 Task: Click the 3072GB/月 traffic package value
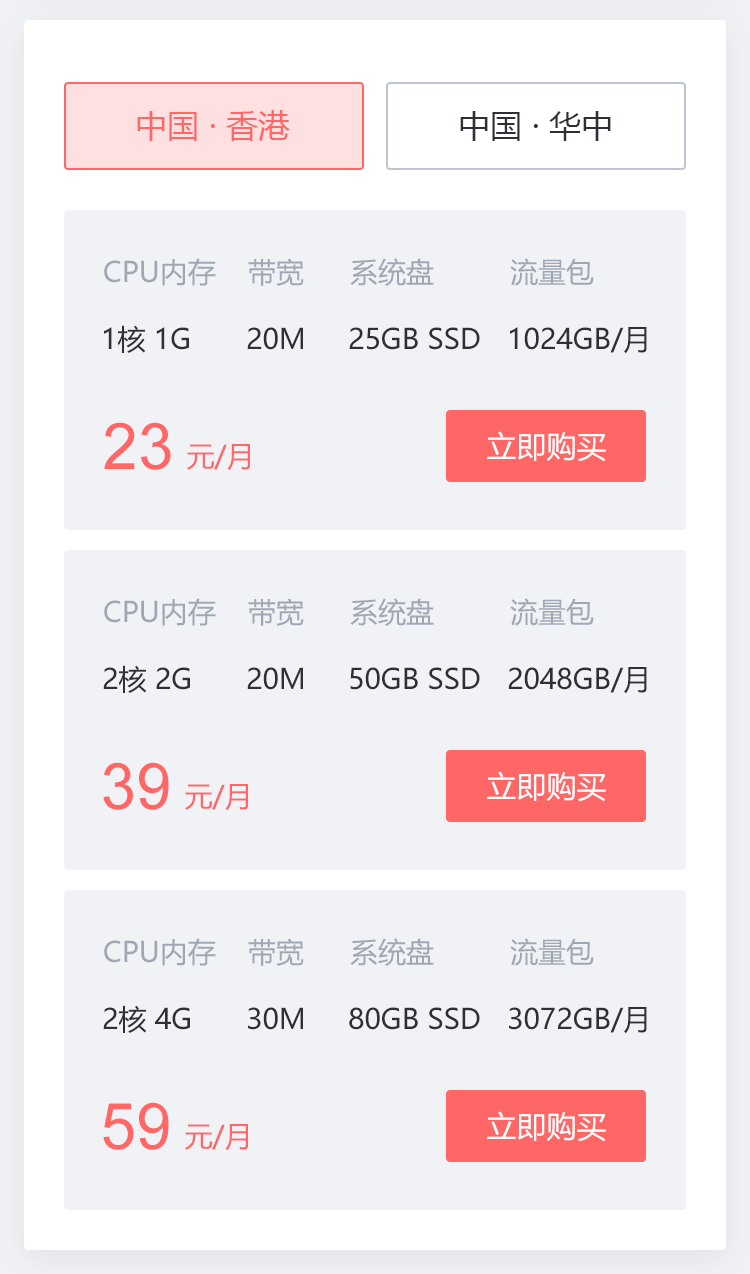578,1018
